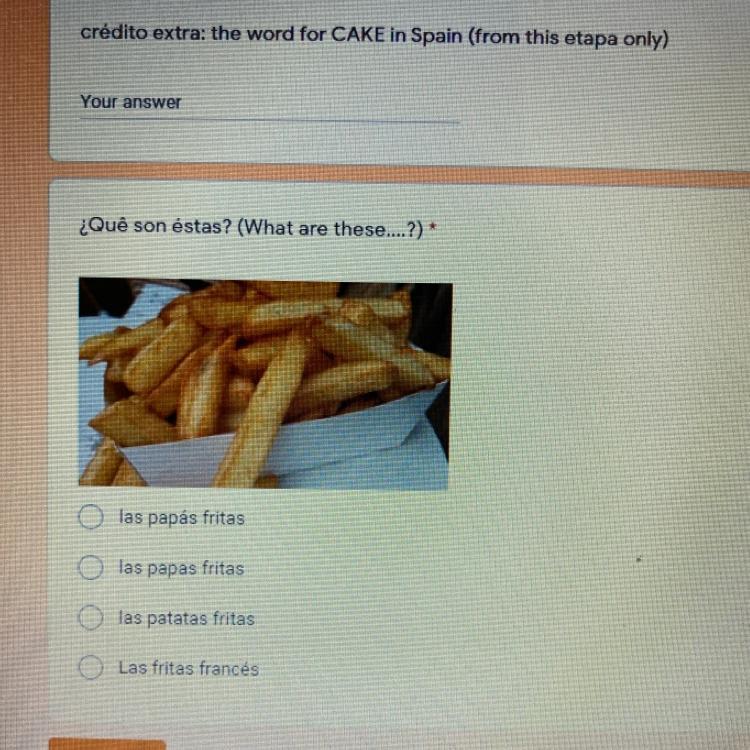Choose las papas fritas without accent
The width and height of the screenshot is (750, 750).
92,568
